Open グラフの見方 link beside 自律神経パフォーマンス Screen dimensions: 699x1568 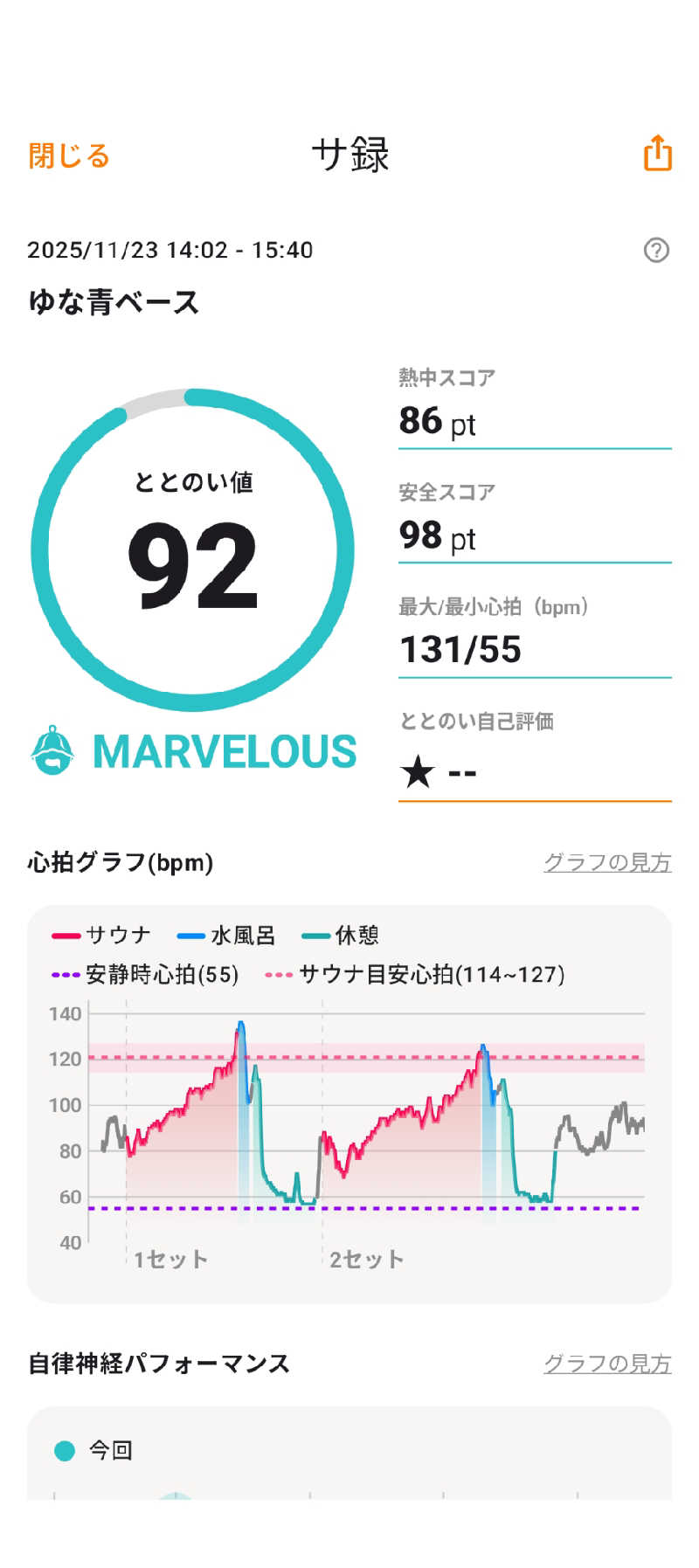pos(607,1364)
